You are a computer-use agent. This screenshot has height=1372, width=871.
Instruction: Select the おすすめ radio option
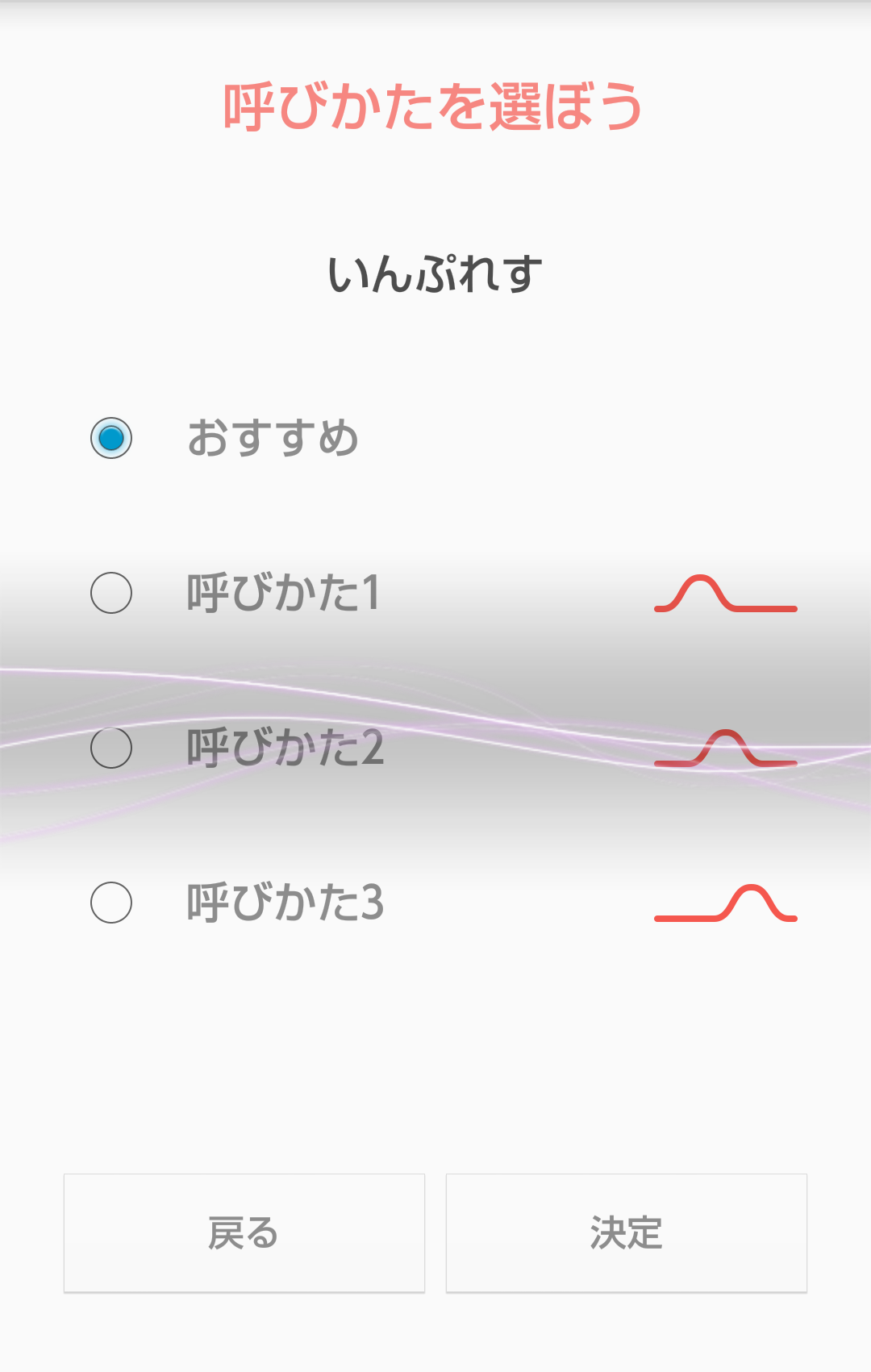tap(111, 438)
